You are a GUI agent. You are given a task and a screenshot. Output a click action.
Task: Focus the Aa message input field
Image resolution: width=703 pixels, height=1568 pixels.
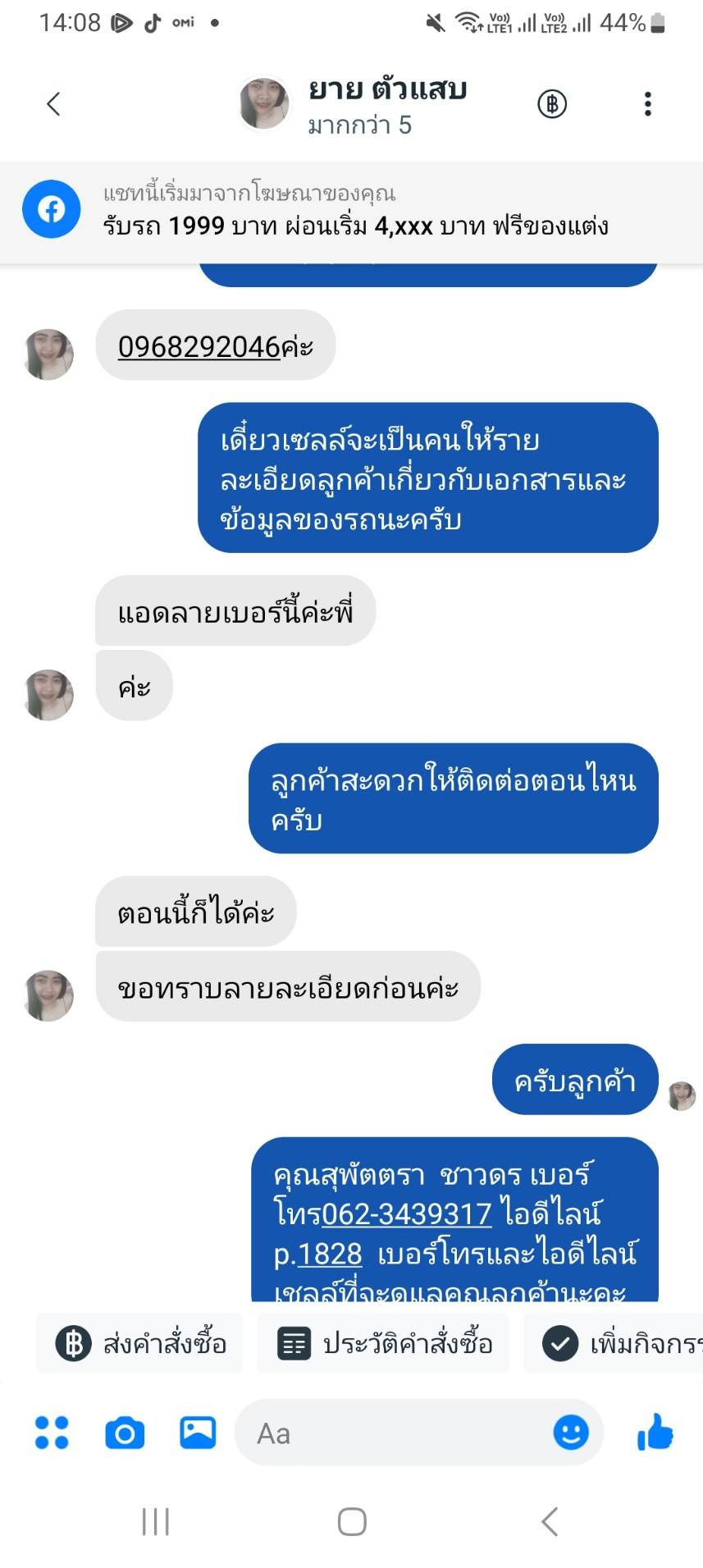click(x=394, y=1433)
